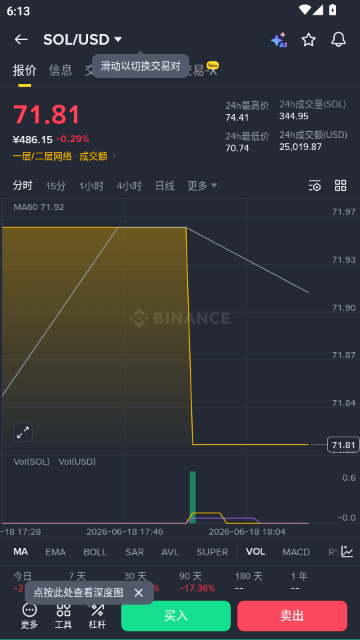Go back with the arrow icon
The image size is (360, 640).
point(21,40)
